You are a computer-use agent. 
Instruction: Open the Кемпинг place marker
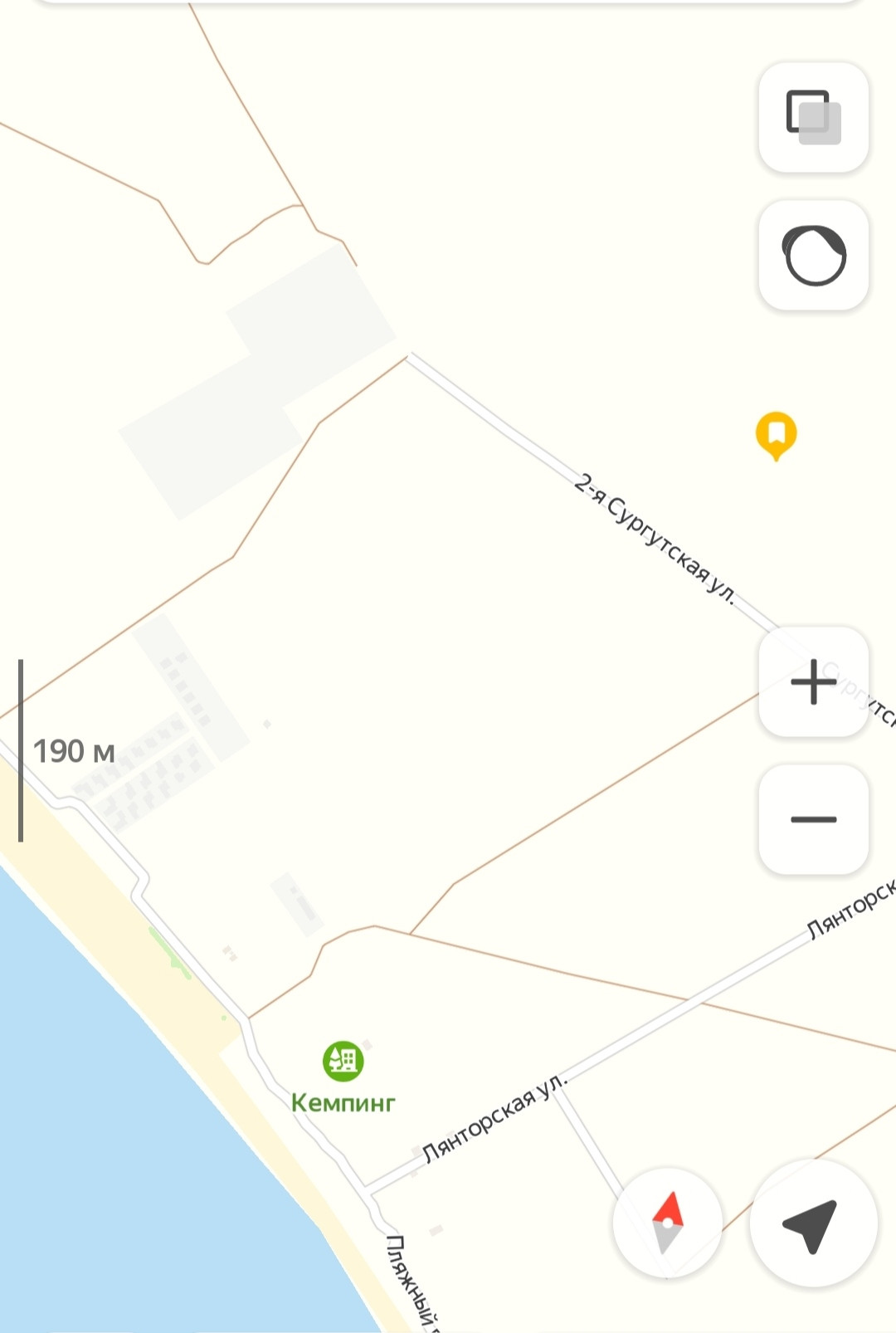[343, 1061]
